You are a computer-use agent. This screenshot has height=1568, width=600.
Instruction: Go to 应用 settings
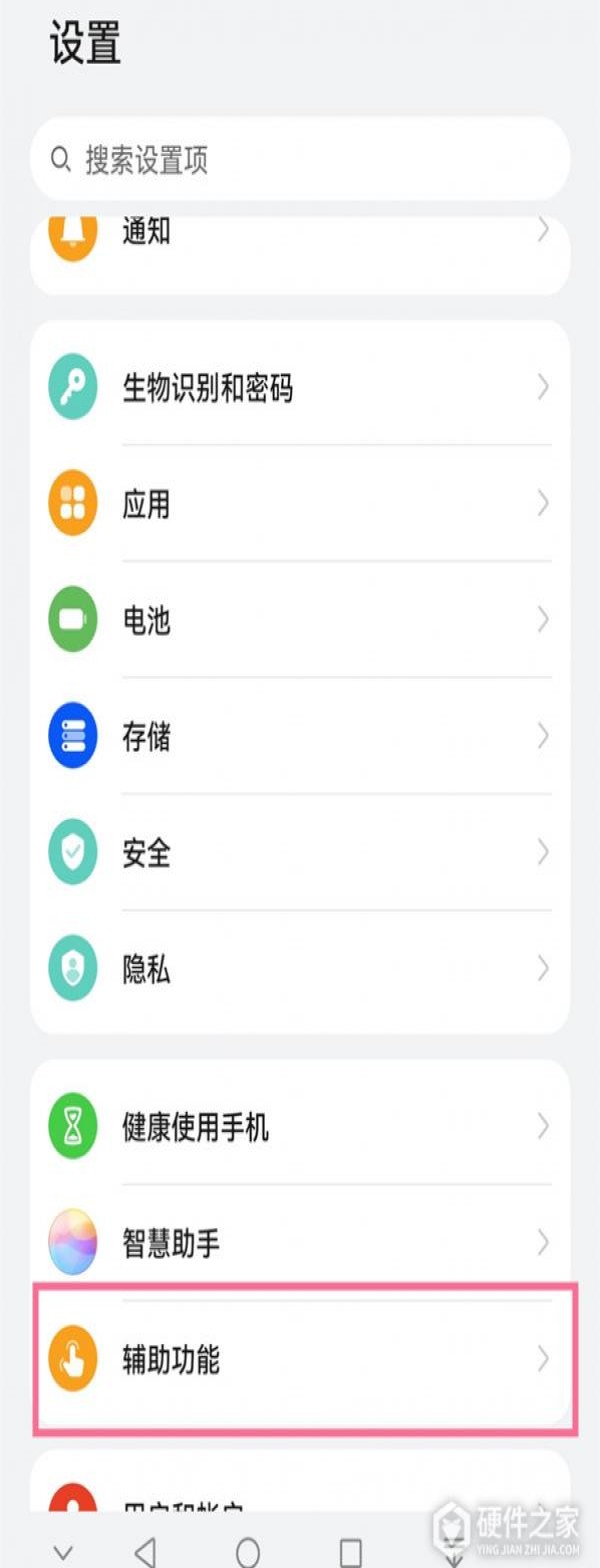tap(300, 504)
